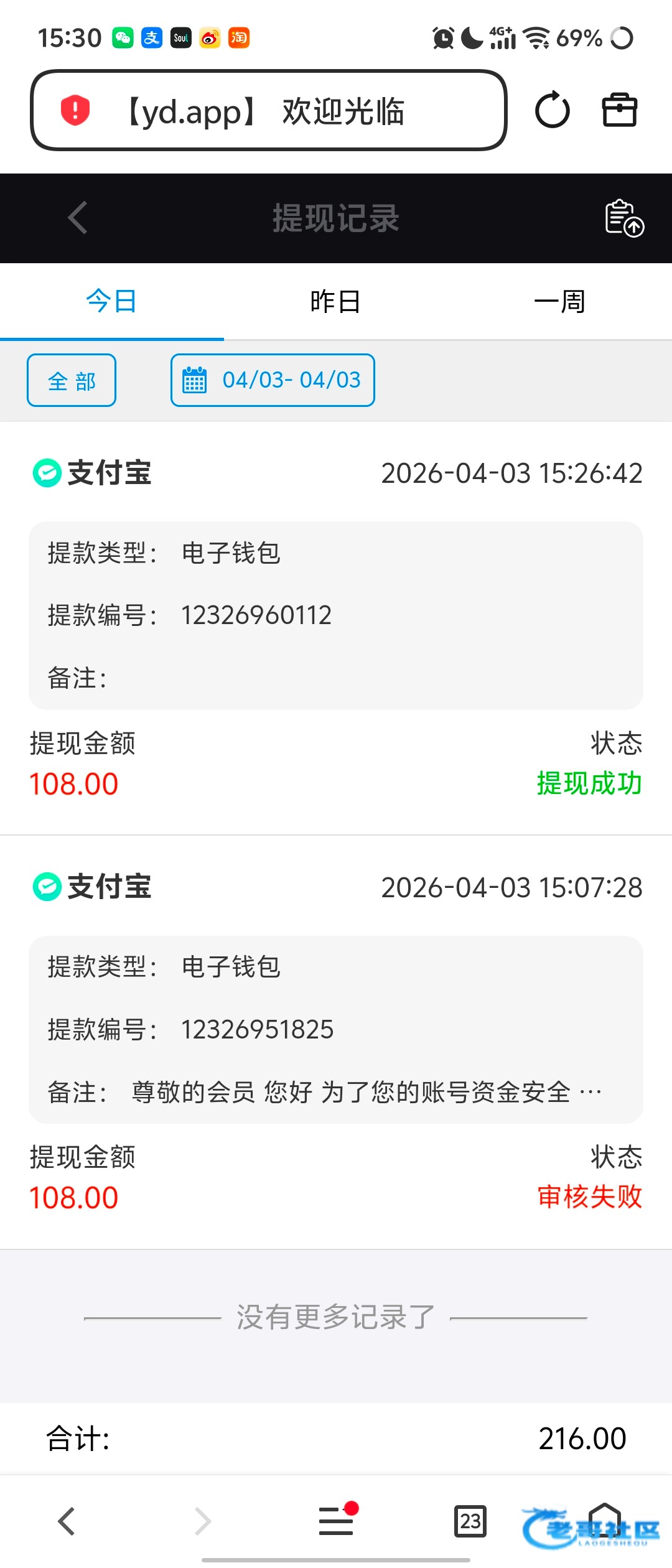This screenshot has height=1568, width=672.
Task: Open failed withdrawal record 12326951825
Action: pos(336,1030)
